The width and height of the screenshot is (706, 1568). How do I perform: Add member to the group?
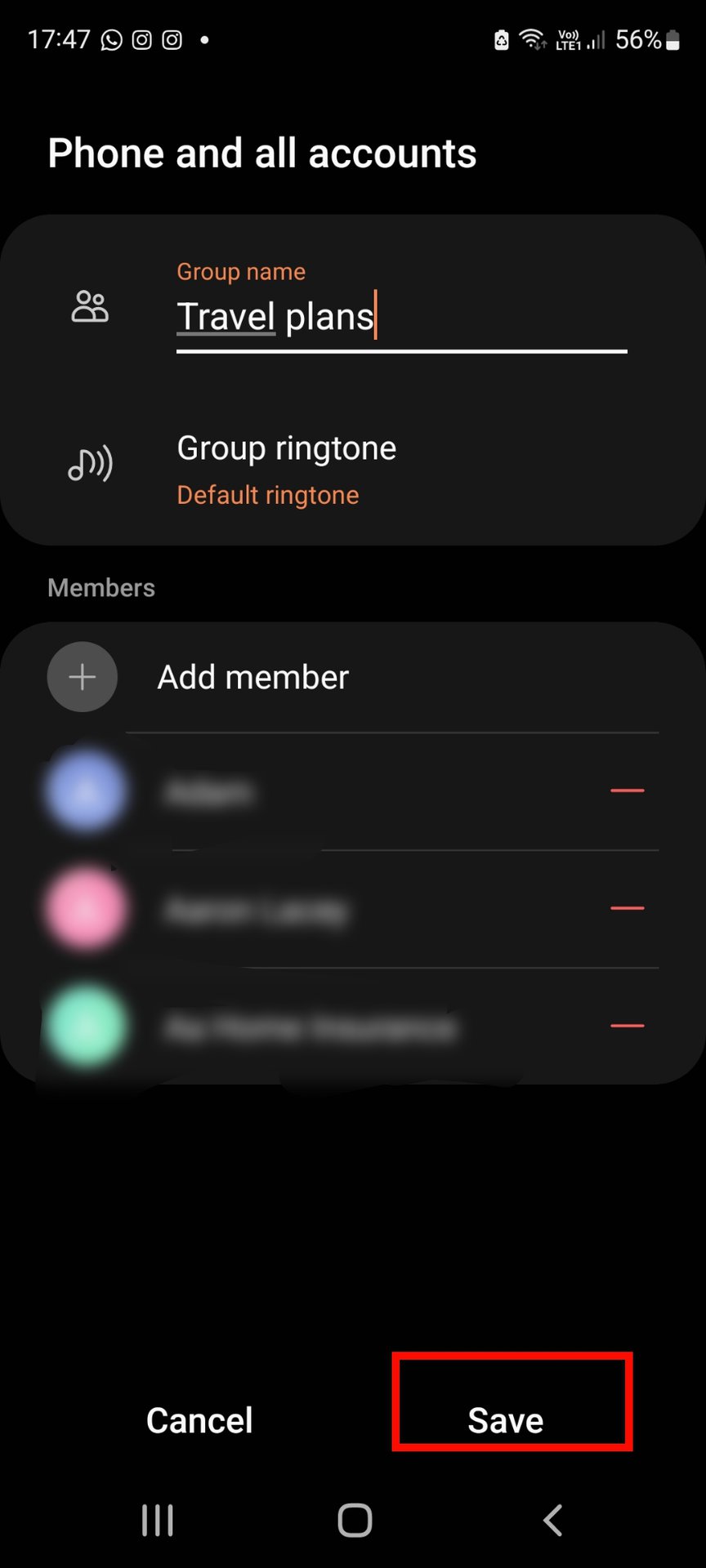coord(252,677)
